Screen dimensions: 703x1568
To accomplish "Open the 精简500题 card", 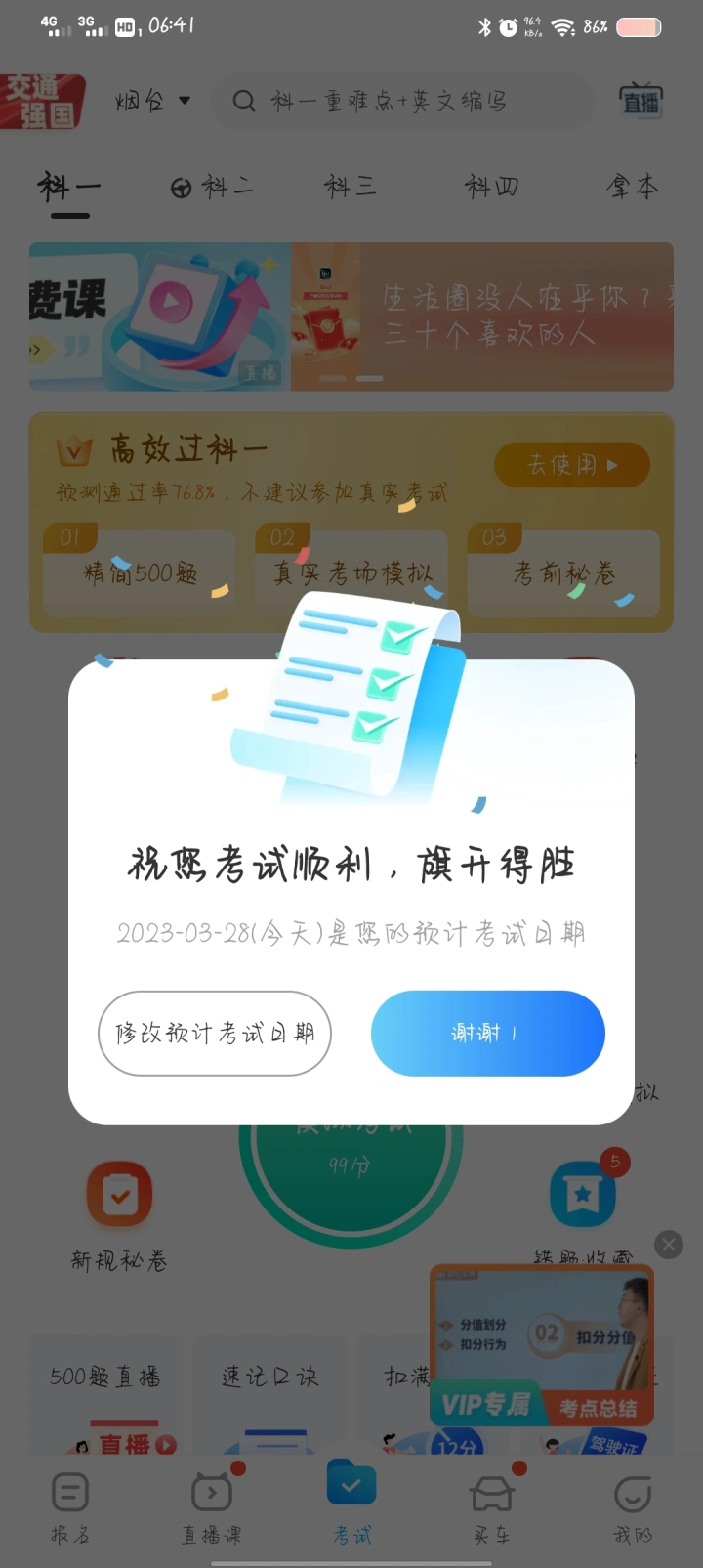I will [140, 572].
